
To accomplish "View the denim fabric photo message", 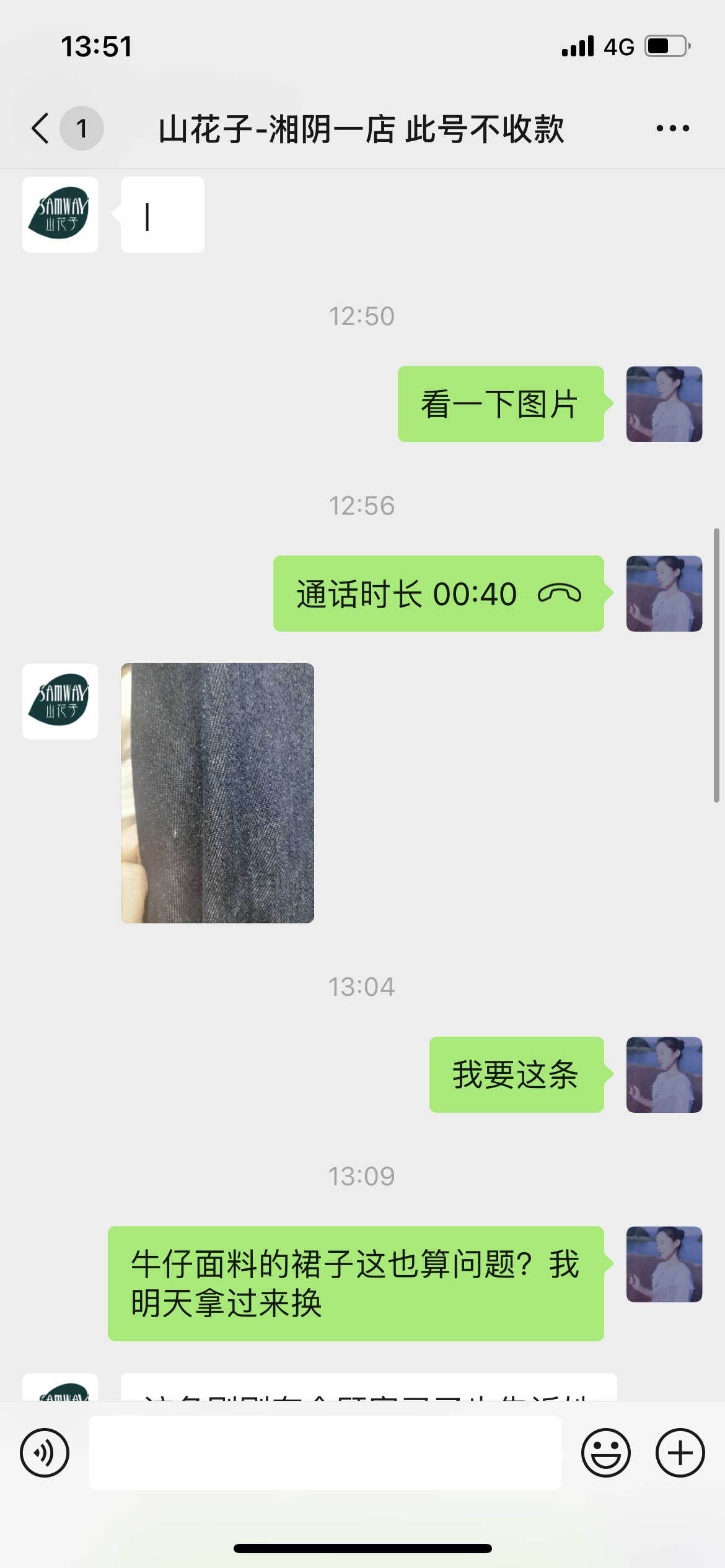I will [217, 793].
